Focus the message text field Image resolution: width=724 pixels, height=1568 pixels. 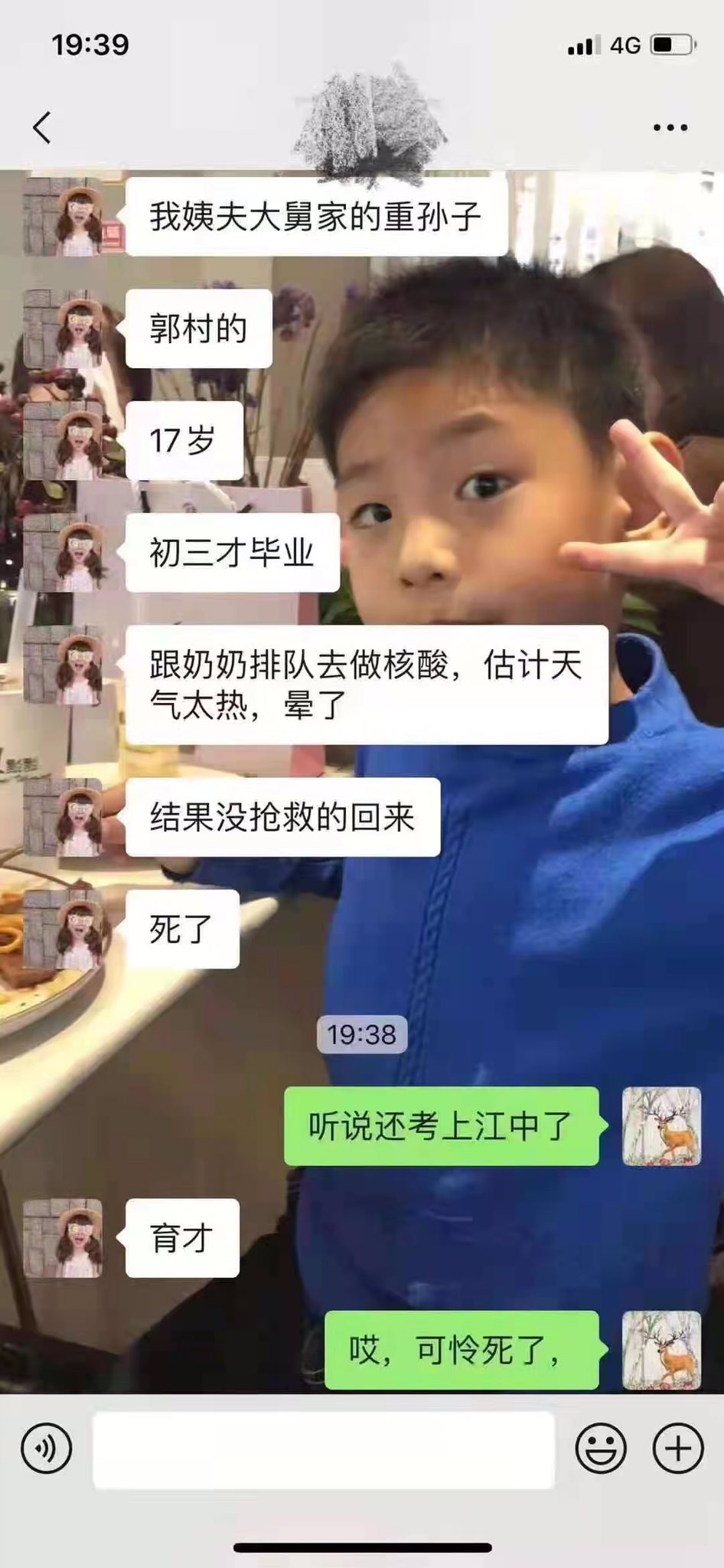coord(323,1450)
